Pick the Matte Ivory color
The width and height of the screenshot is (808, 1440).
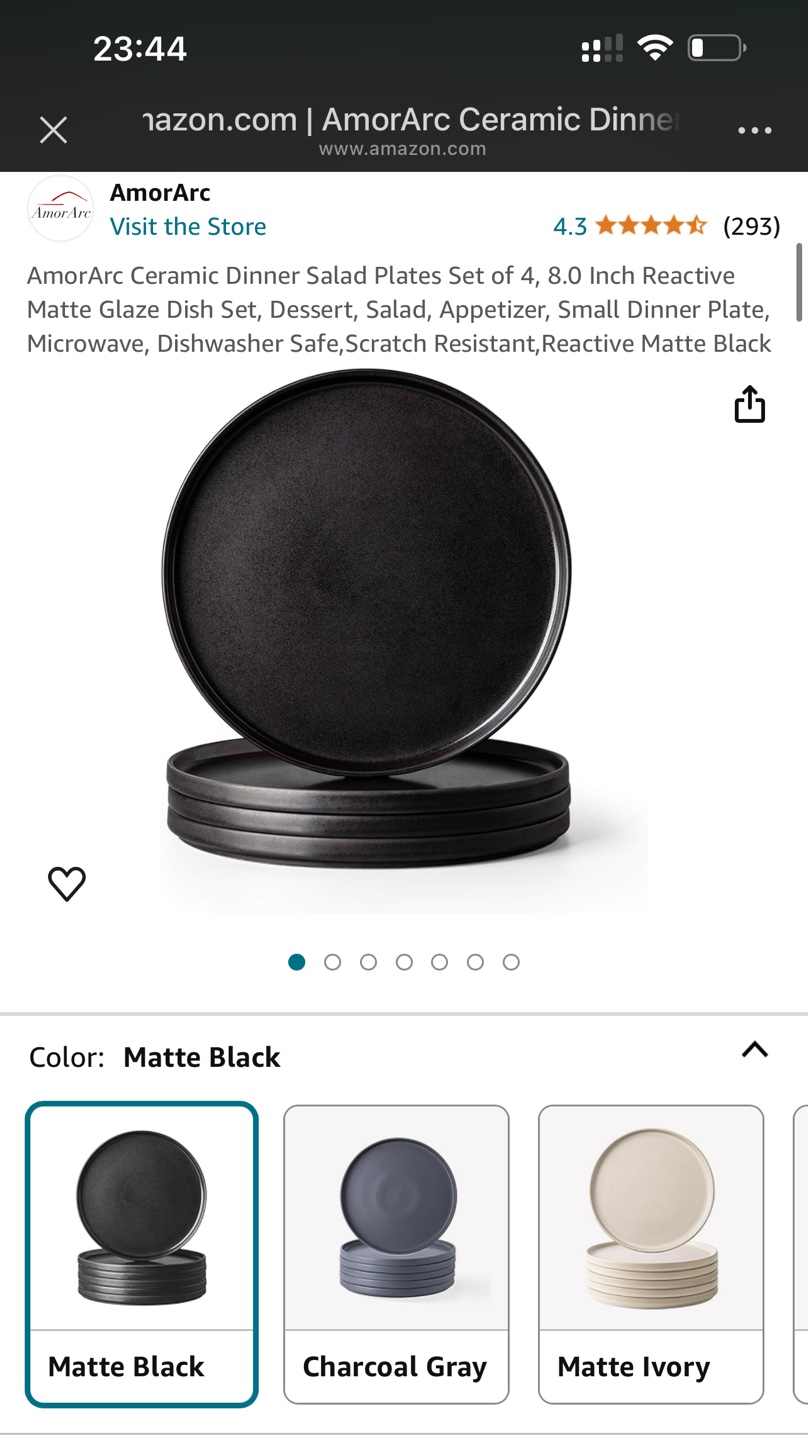pyautogui.click(x=651, y=1255)
